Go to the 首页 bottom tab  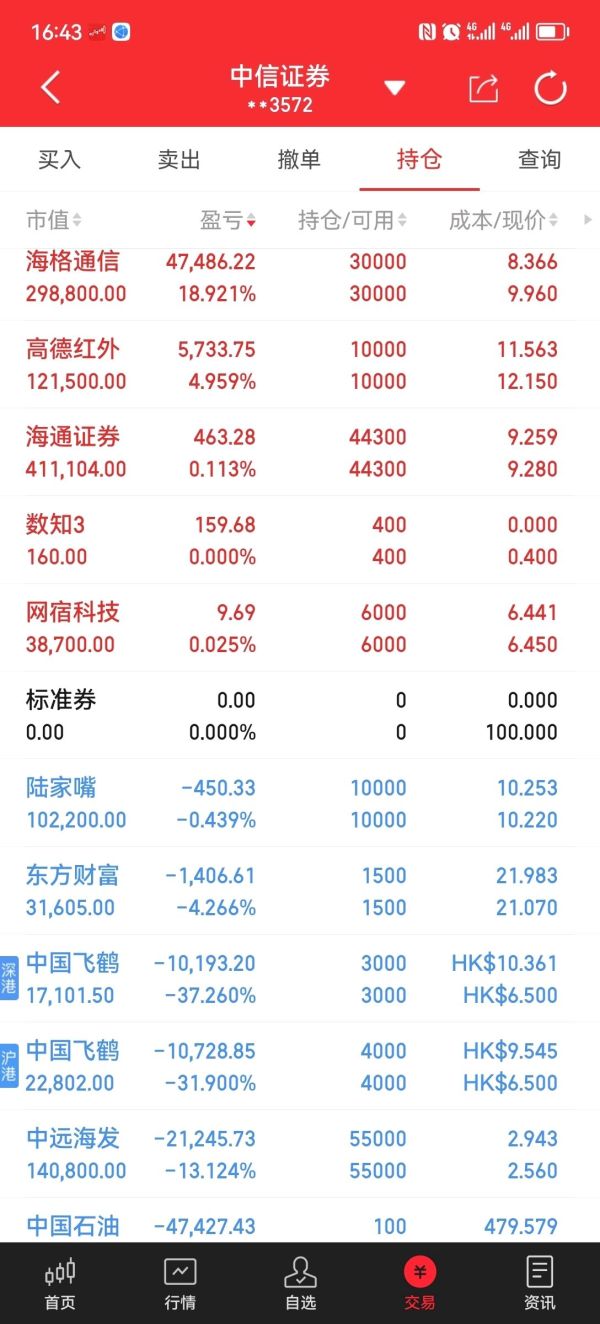(60, 1283)
